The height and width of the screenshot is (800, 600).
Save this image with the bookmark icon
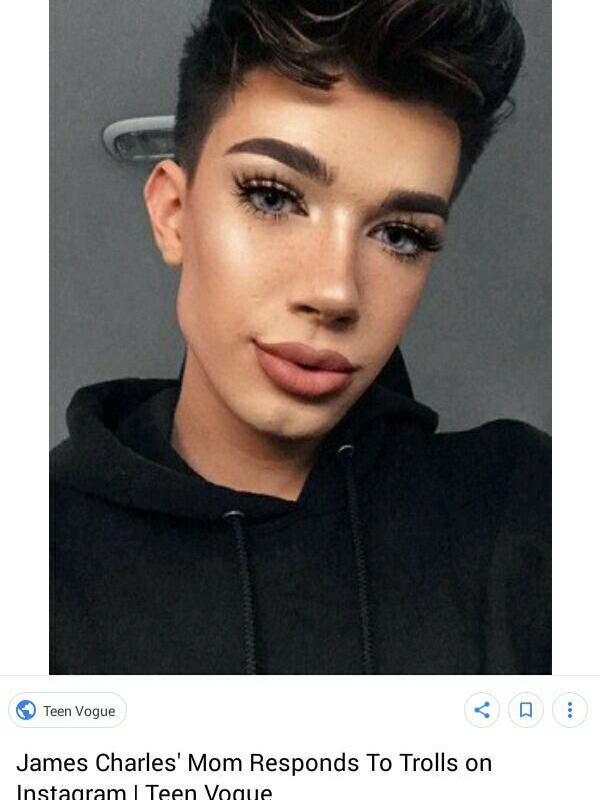pyautogui.click(x=526, y=710)
